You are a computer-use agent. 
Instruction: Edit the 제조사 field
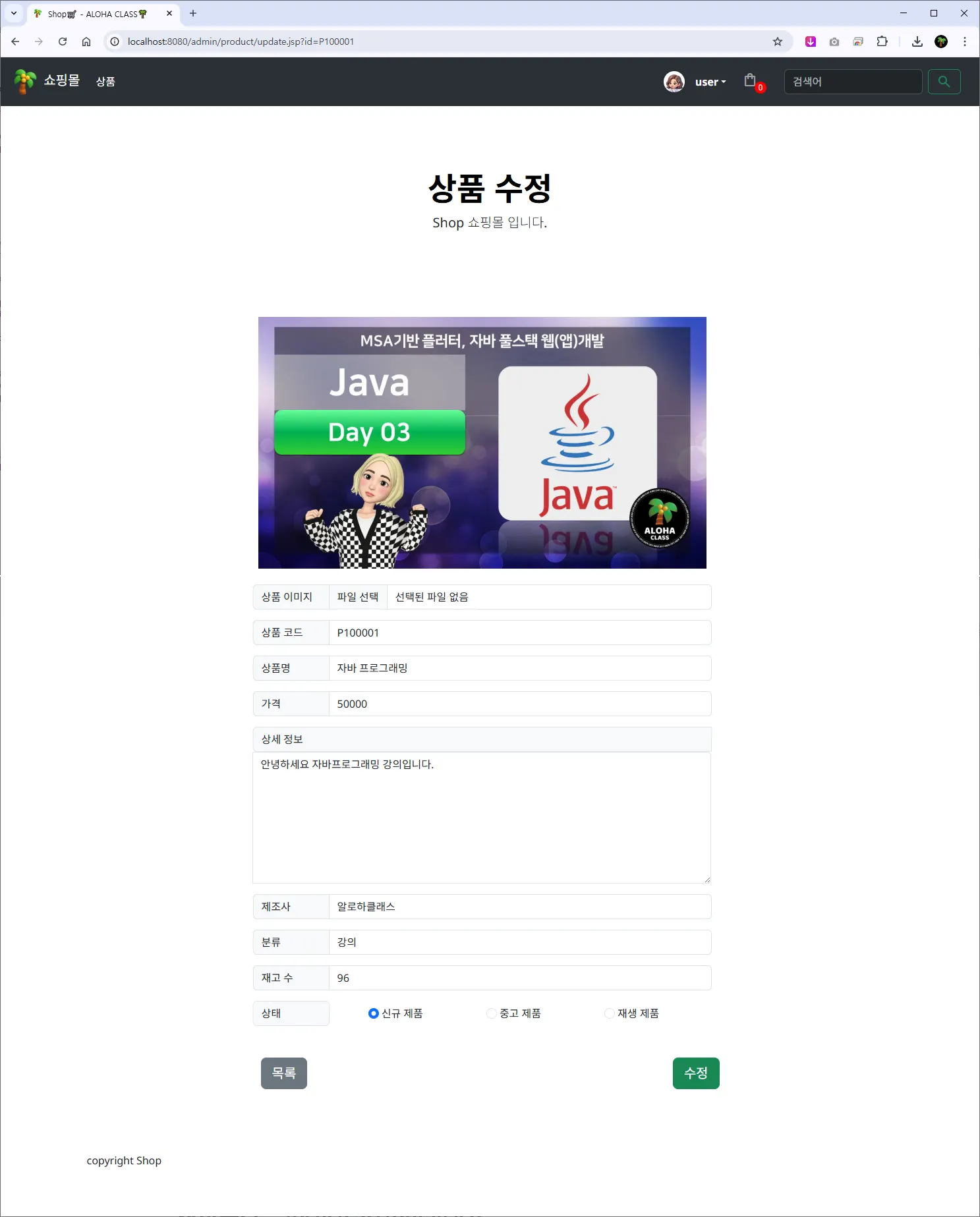click(519, 907)
